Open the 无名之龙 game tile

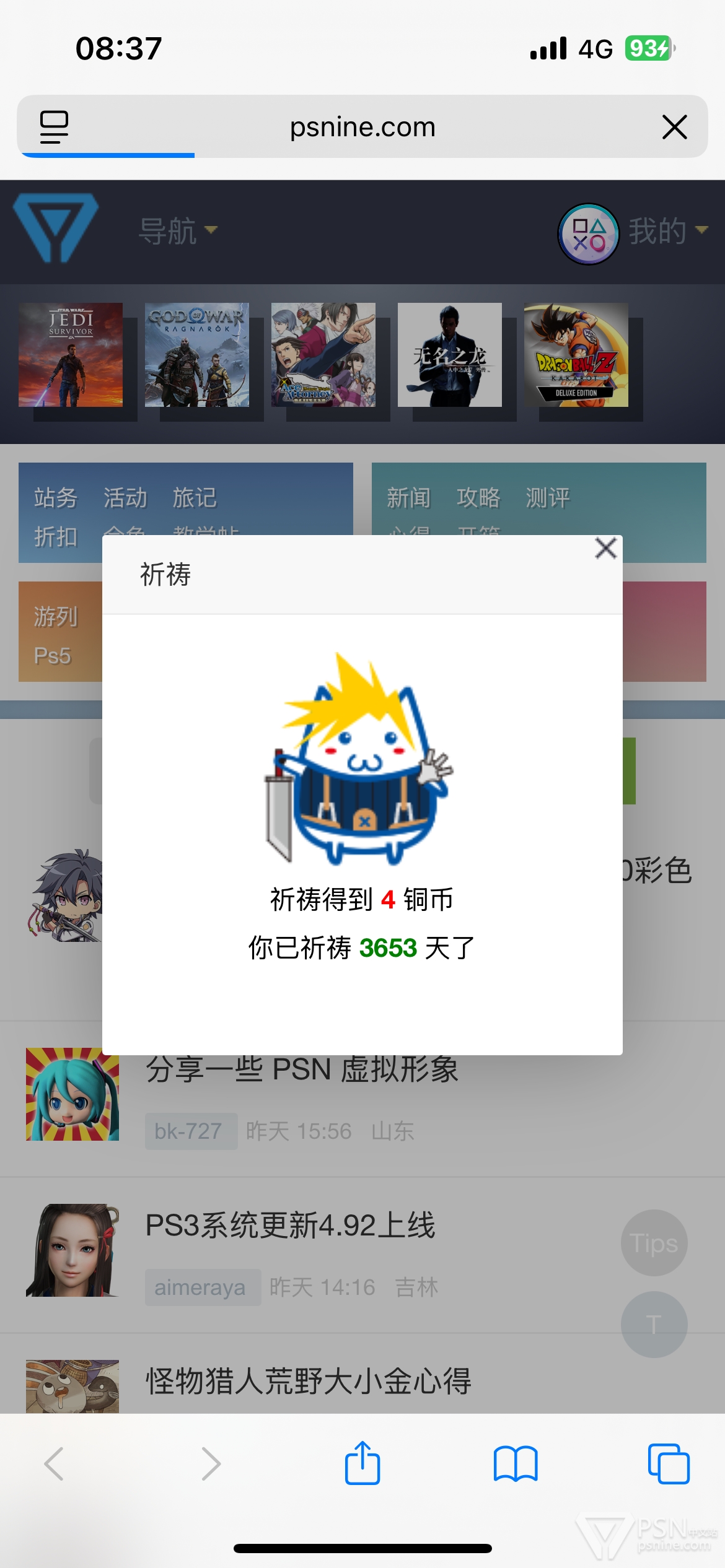point(450,355)
